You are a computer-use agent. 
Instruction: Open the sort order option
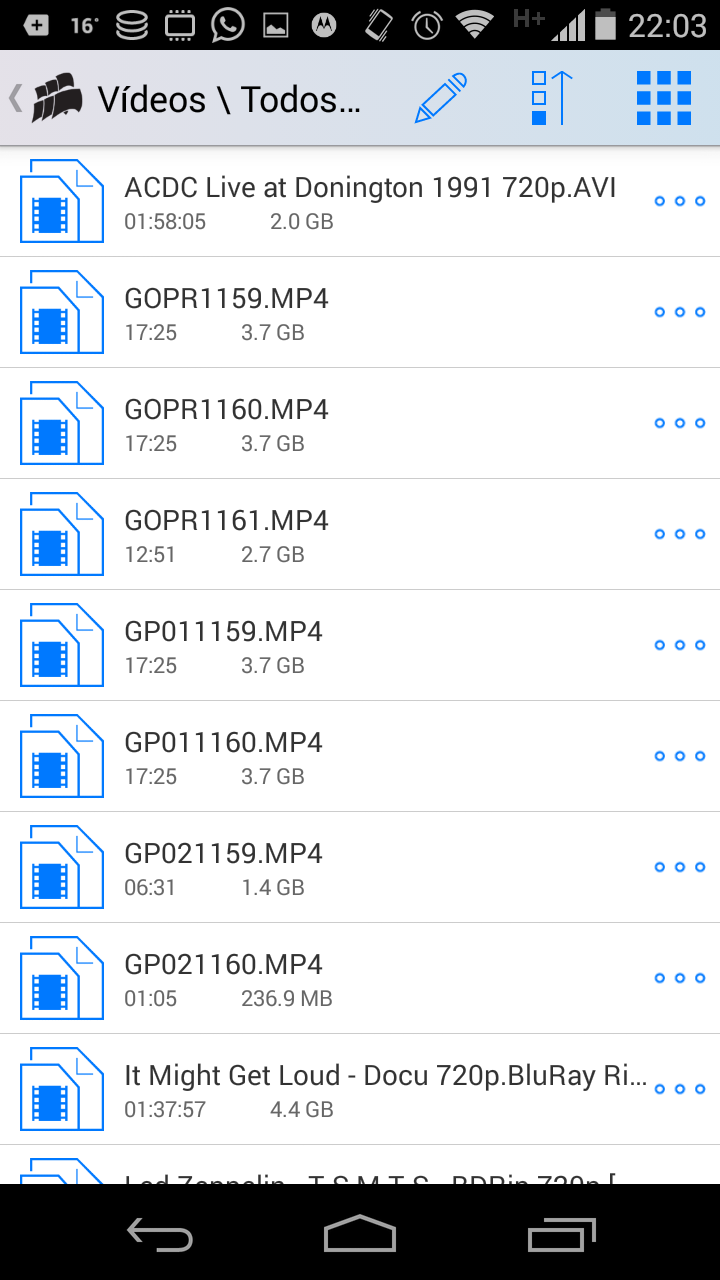click(x=550, y=98)
